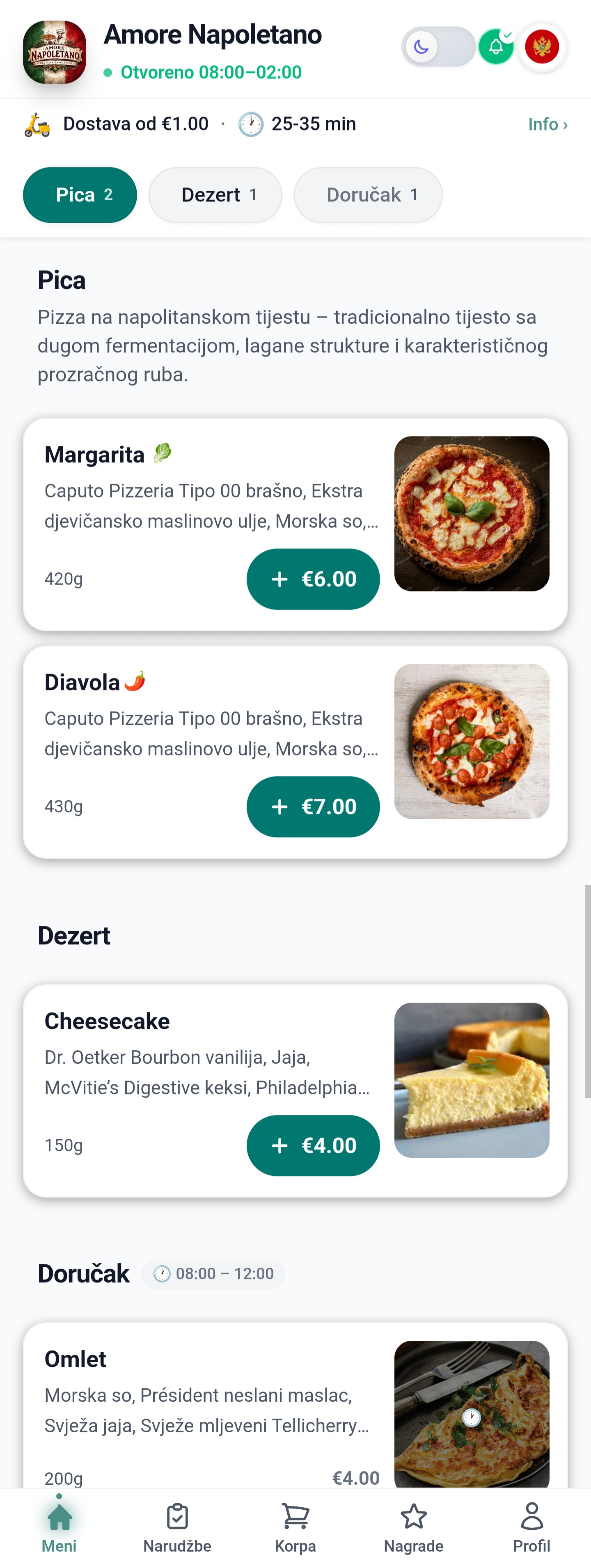Click the Amore Napoletano restaurant logo
The image size is (591, 1568).
click(x=54, y=51)
